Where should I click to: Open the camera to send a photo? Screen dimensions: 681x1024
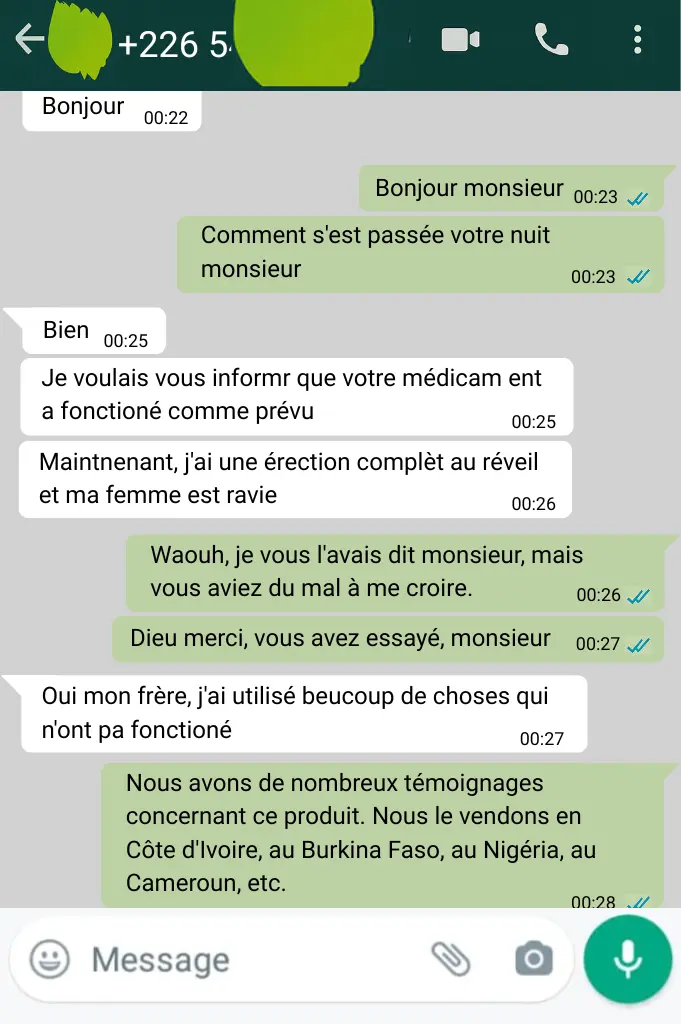click(x=533, y=960)
